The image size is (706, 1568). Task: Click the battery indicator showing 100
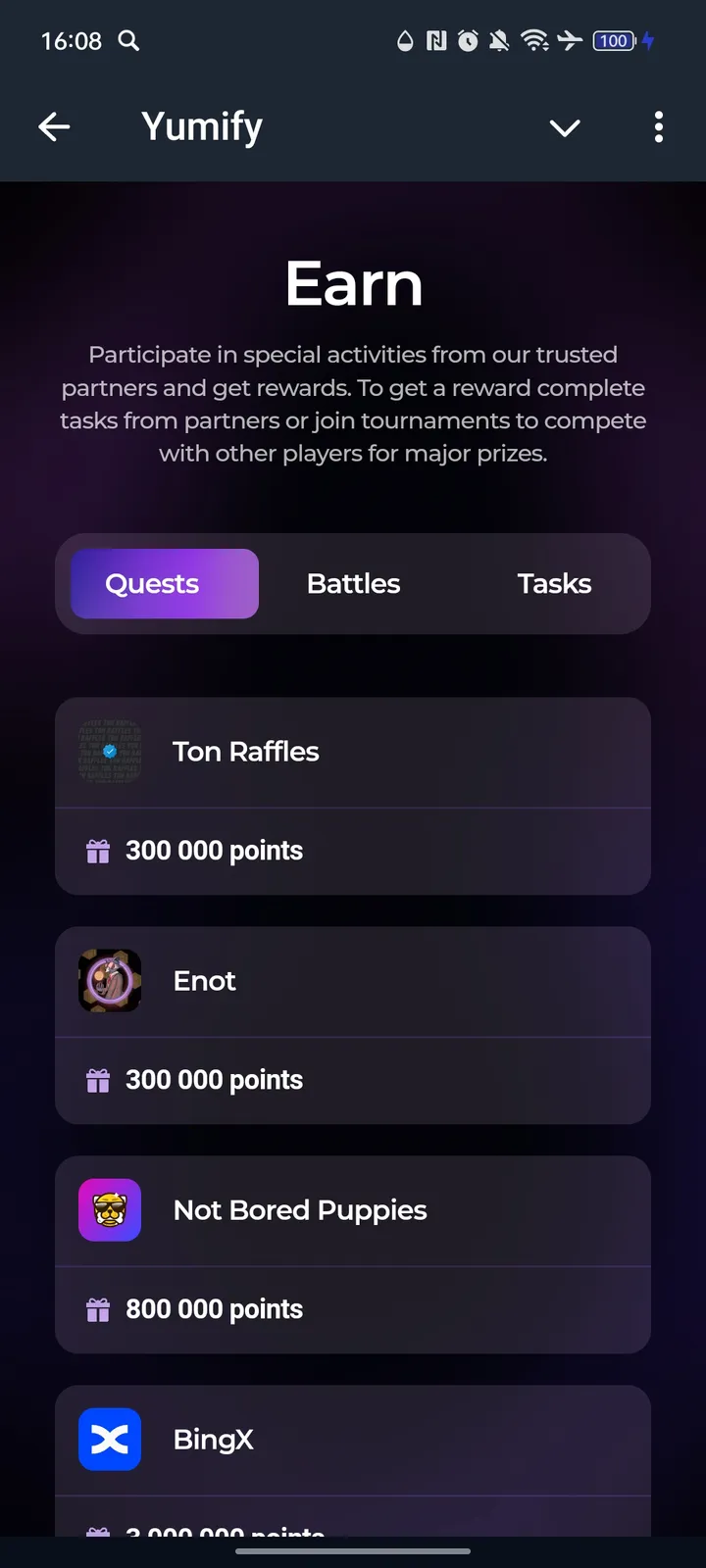(614, 41)
